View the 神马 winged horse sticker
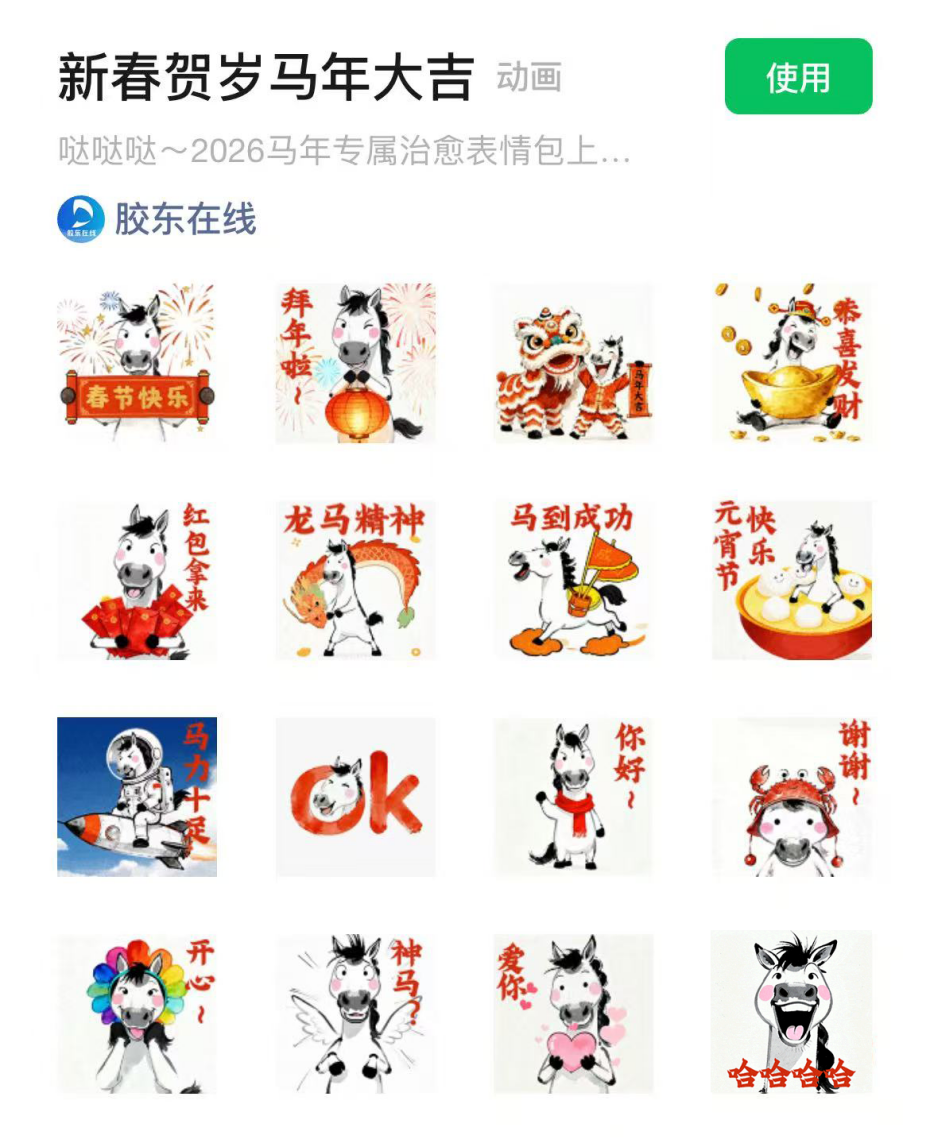 [355, 1014]
